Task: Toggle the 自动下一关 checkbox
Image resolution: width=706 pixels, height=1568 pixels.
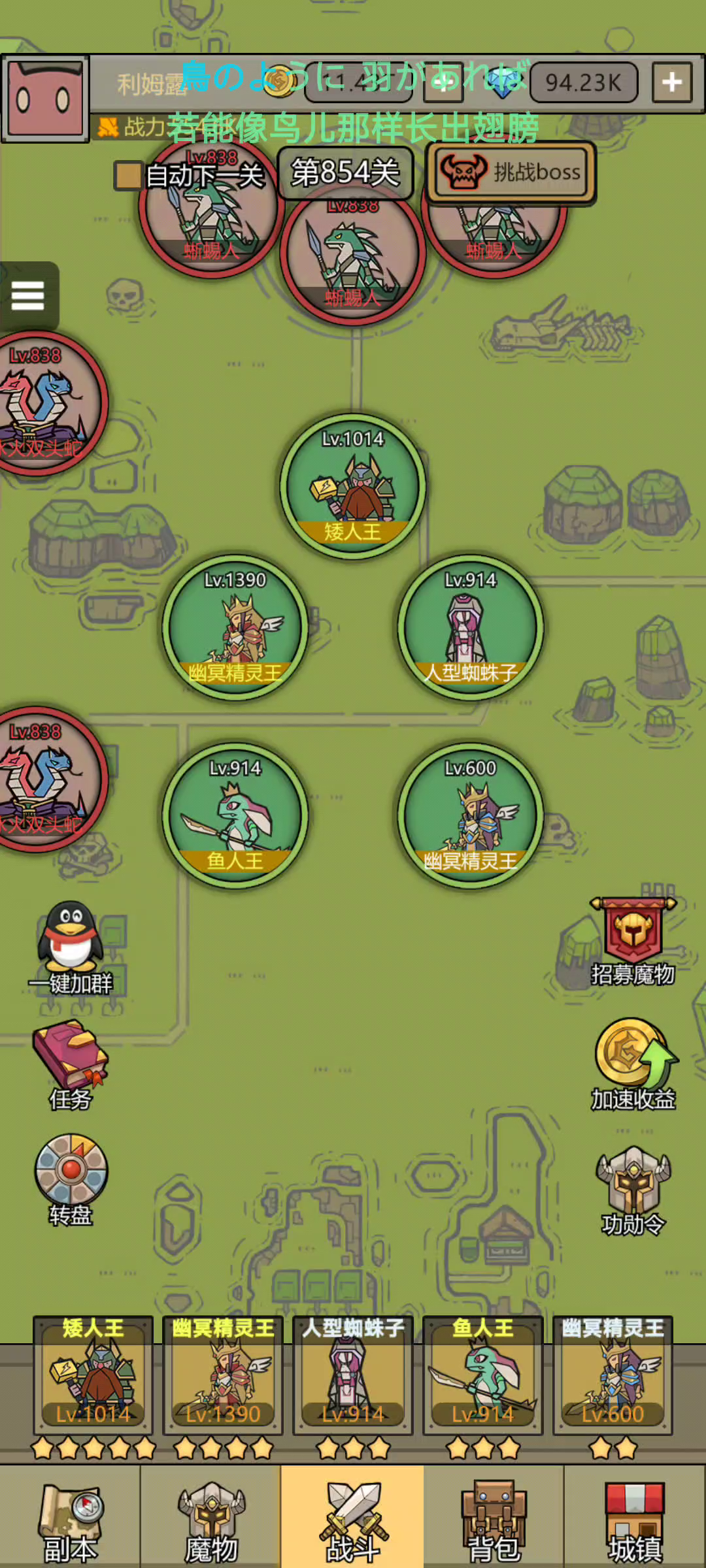Action: pyautogui.click(x=128, y=175)
